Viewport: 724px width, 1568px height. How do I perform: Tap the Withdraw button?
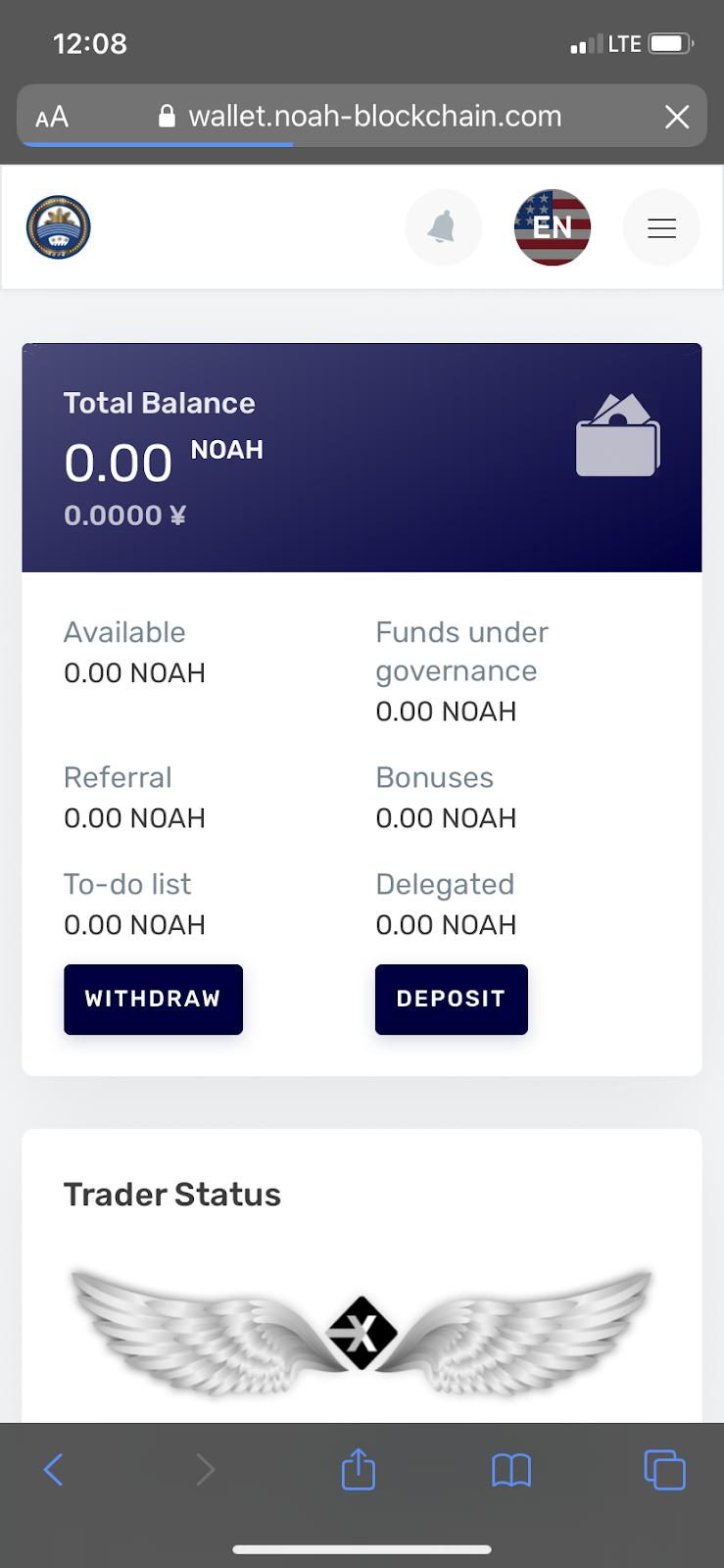153,1000
